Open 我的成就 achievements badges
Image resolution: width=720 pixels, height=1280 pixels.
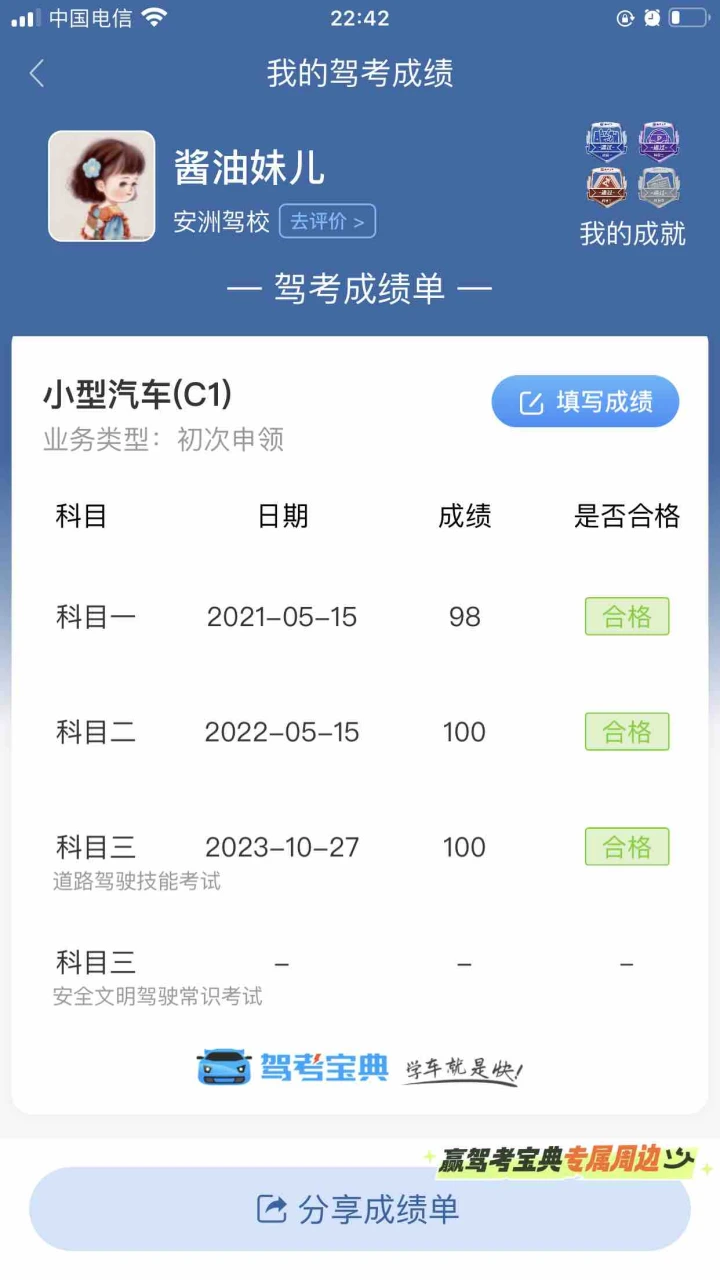632,184
